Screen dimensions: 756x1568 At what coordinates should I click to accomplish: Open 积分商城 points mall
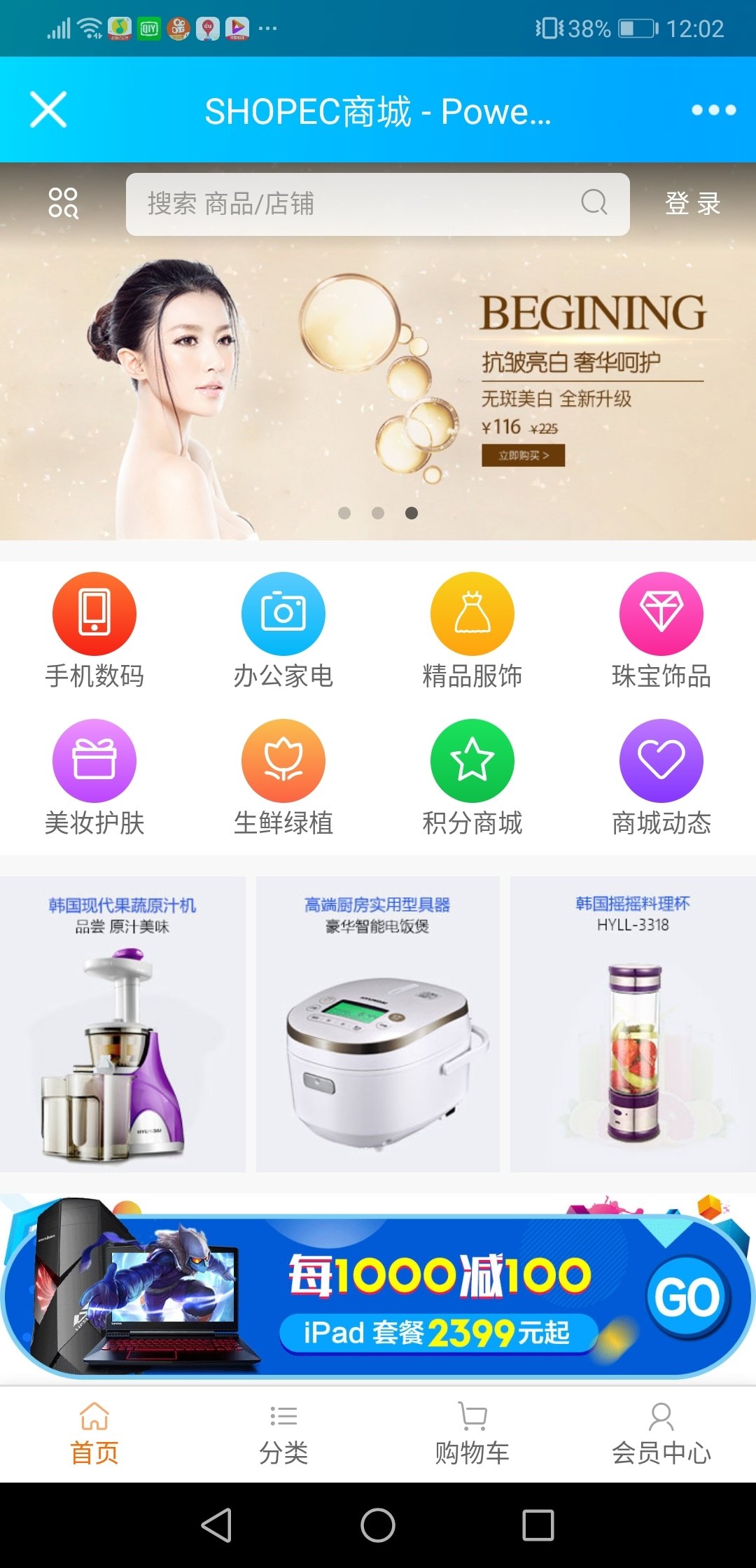coord(472,777)
